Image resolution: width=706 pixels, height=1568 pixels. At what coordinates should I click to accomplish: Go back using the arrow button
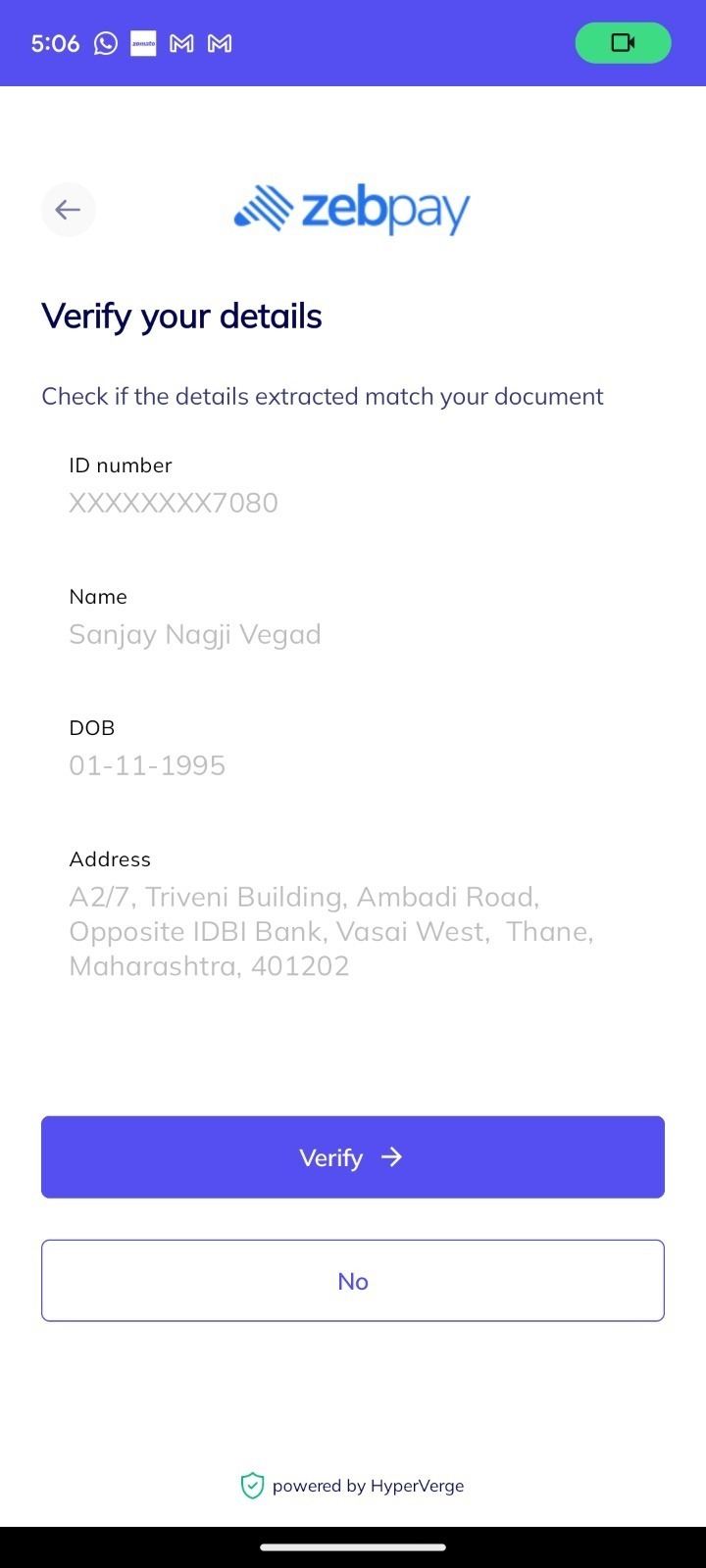pyautogui.click(x=68, y=210)
